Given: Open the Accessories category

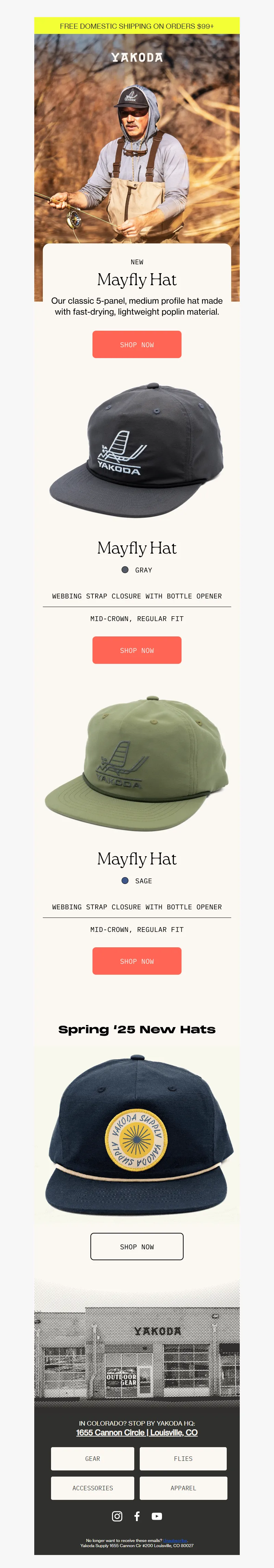Looking at the screenshot, I should [92, 1488].
